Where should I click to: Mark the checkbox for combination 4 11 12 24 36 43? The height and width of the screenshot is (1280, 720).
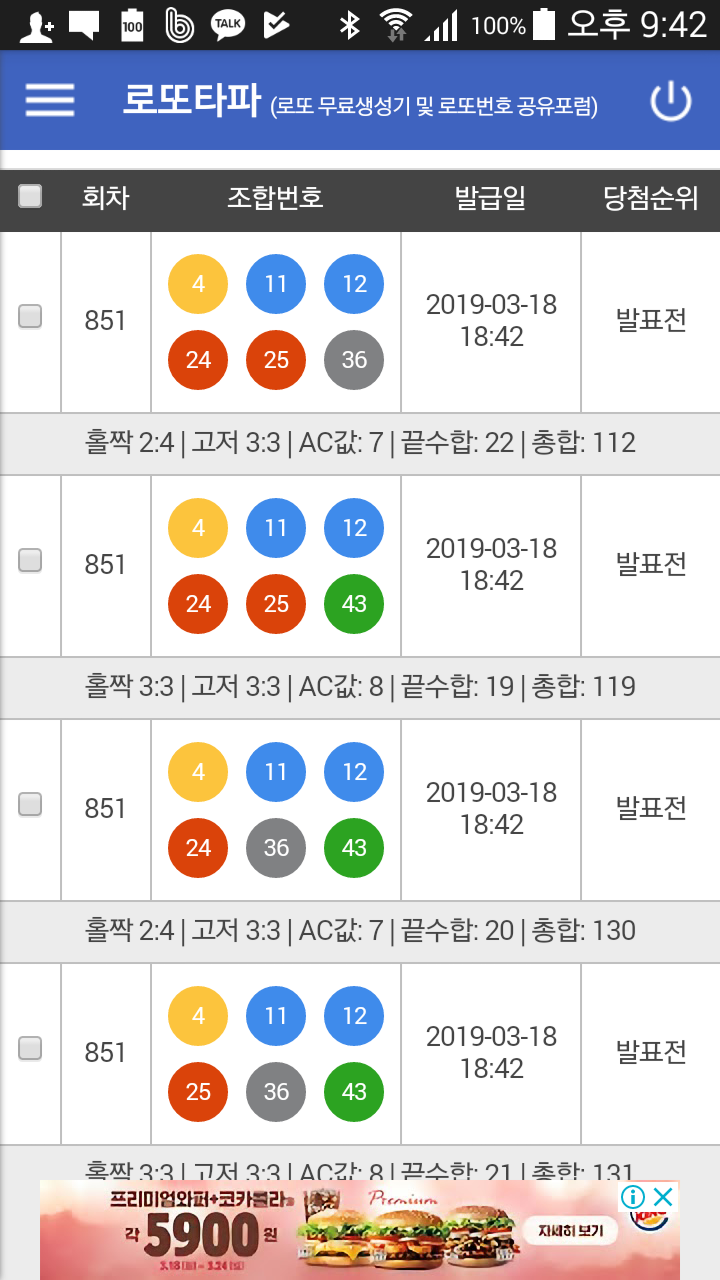pyautogui.click(x=30, y=804)
